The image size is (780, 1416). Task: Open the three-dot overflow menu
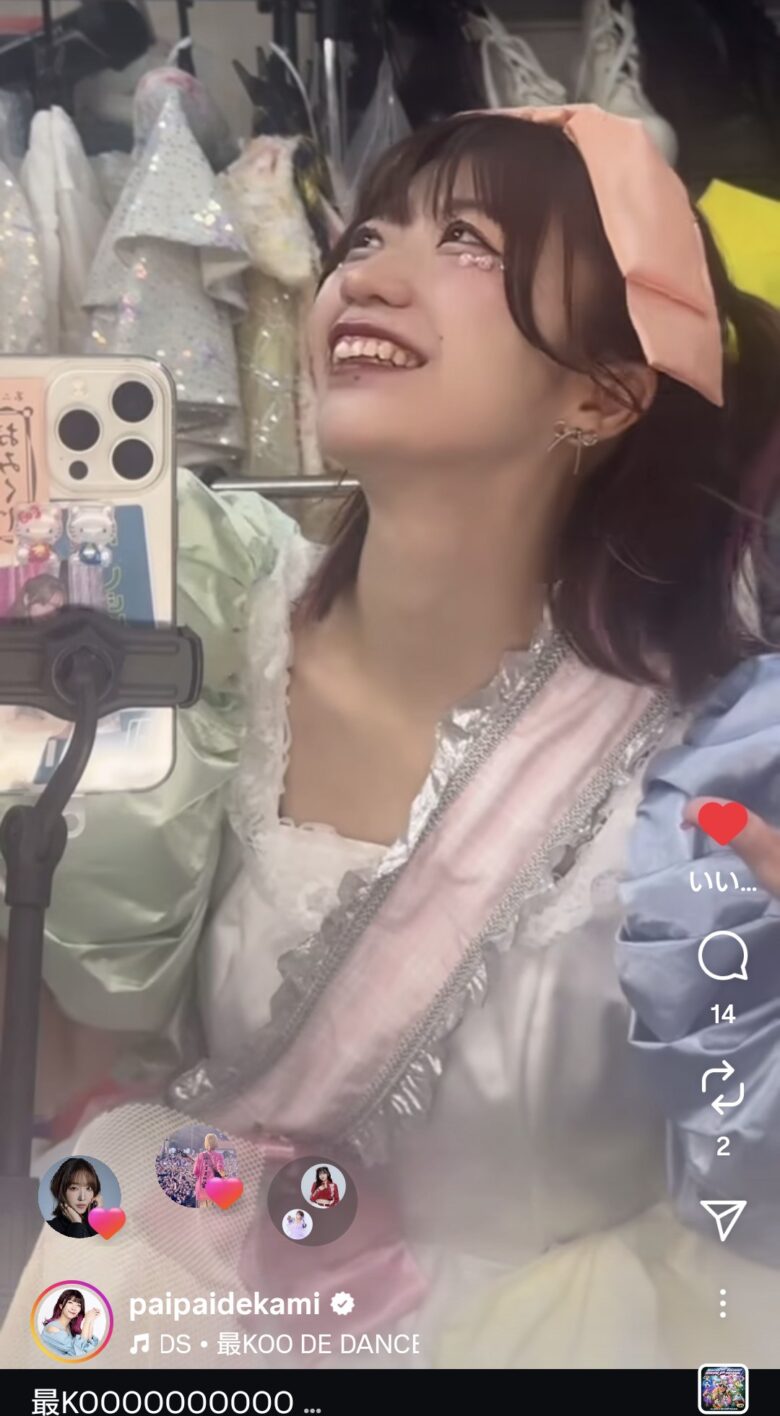click(722, 1302)
